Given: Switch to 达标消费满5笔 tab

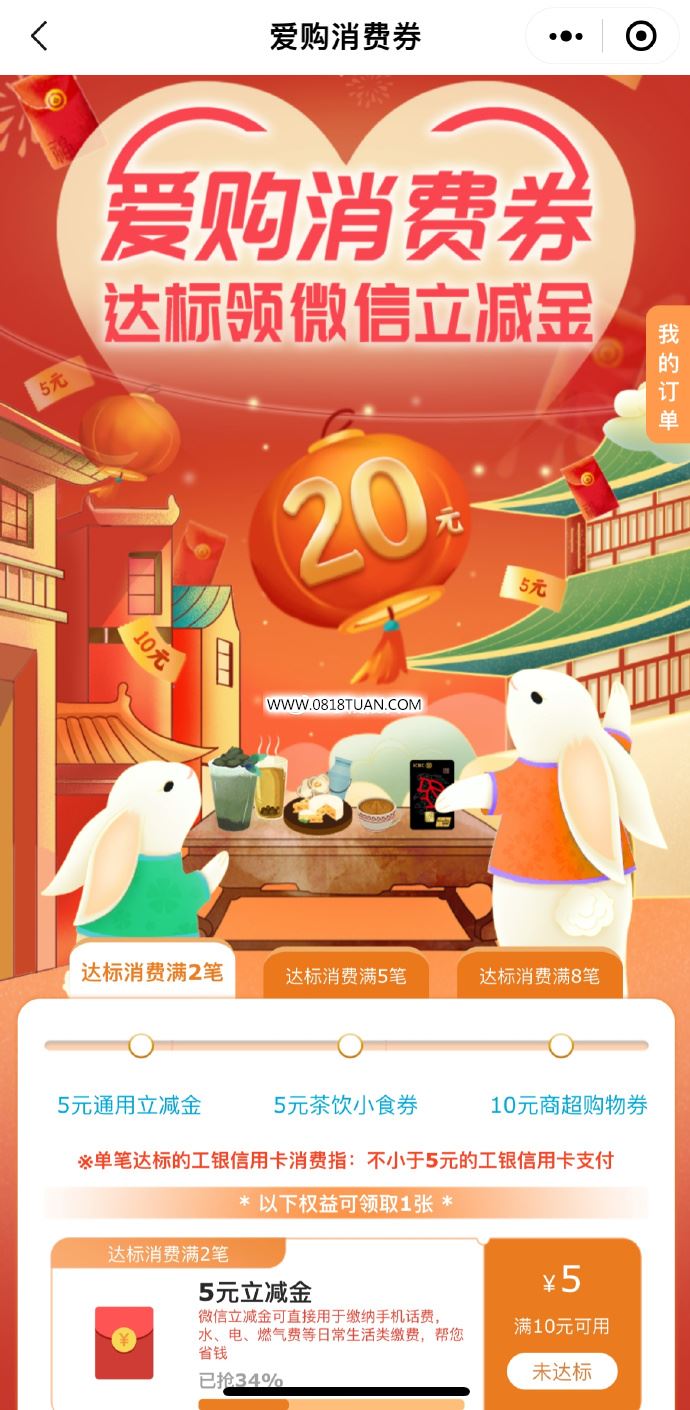Looking at the screenshot, I should coord(346,976).
